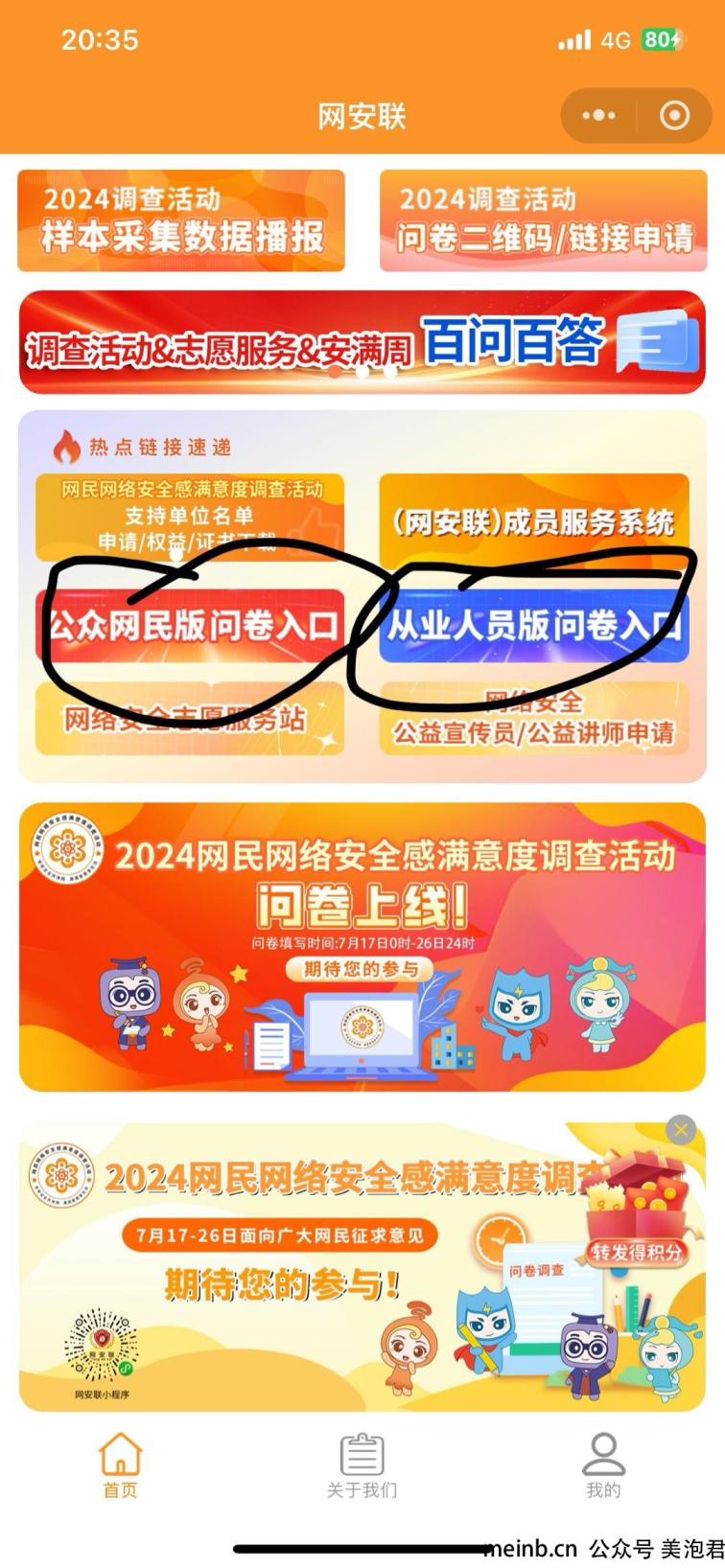Dismiss the bottom survey promo banner
Screen dimensions: 725x1568
[x=681, y=1130]
